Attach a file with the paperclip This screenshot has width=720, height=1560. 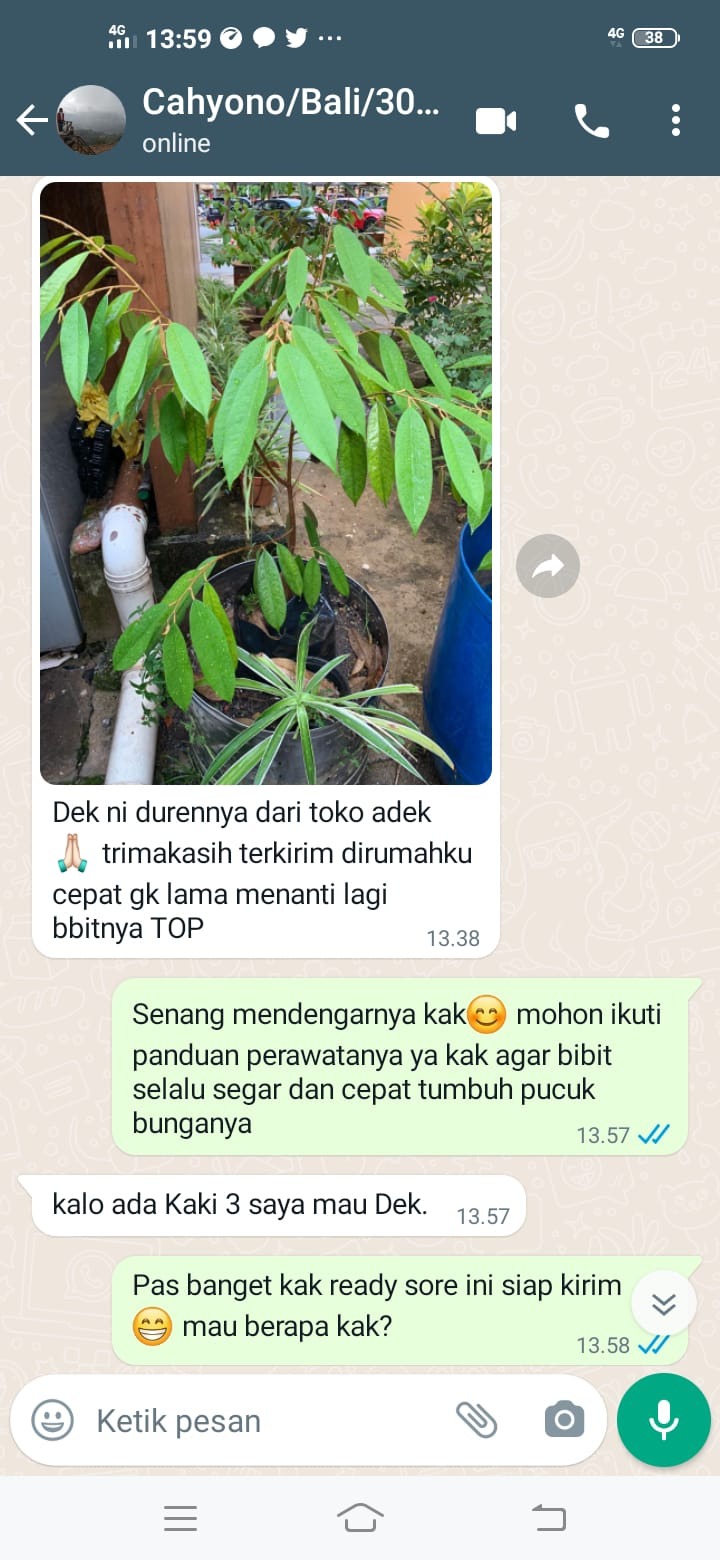point(477,1419)
